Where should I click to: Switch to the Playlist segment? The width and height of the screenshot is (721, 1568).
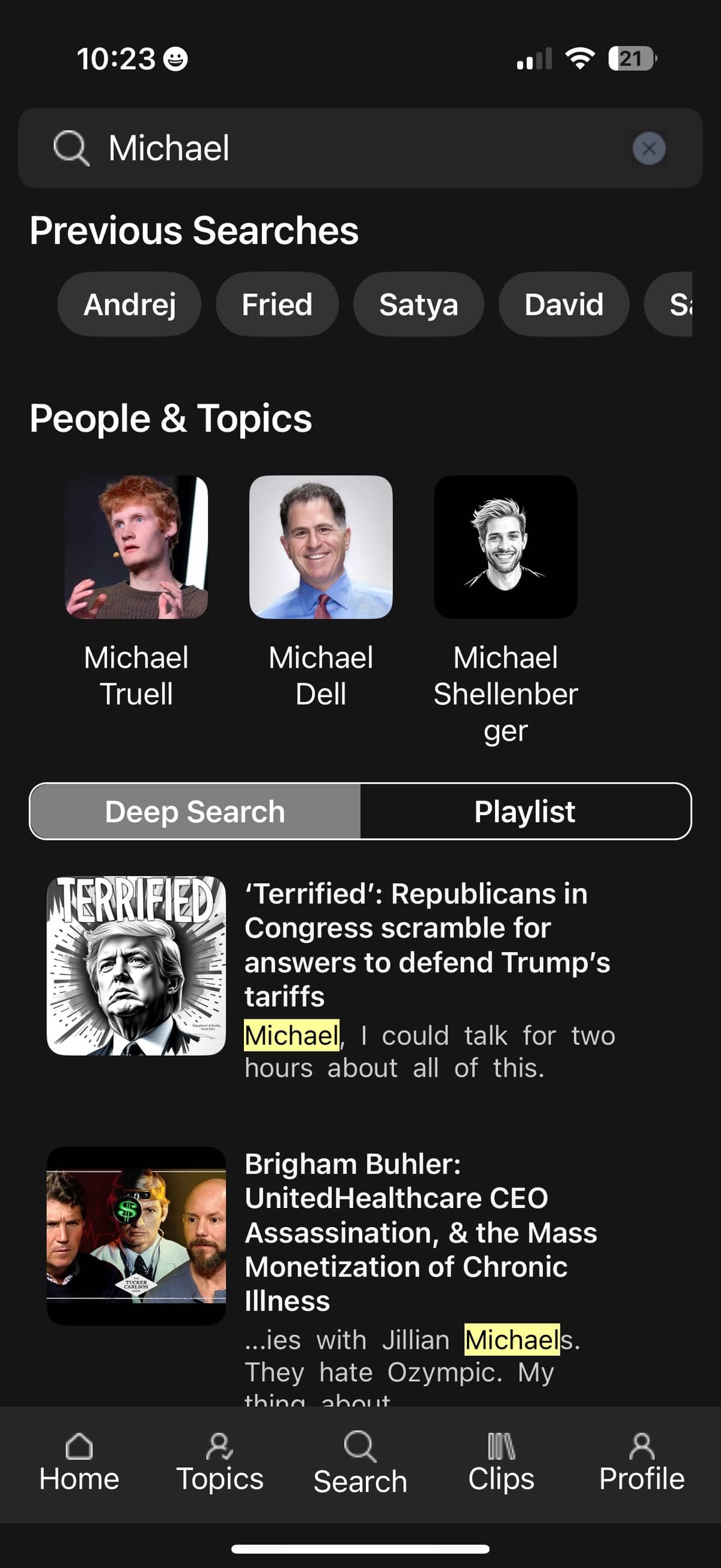[525, 811]
